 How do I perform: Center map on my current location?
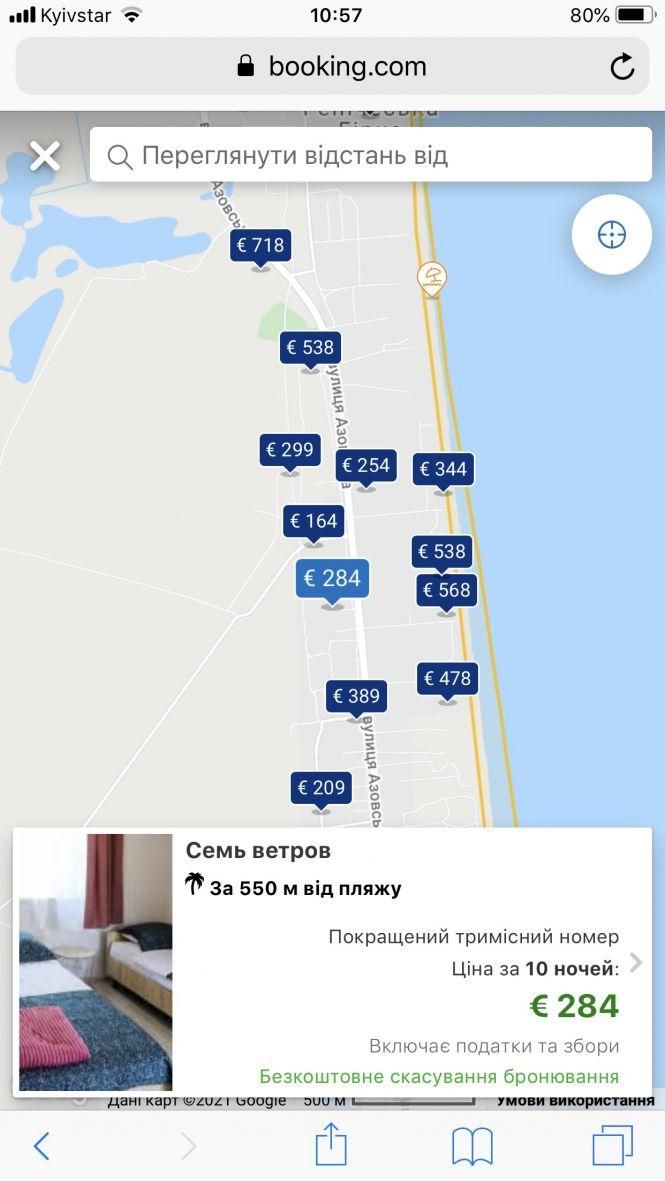point(611,235)
